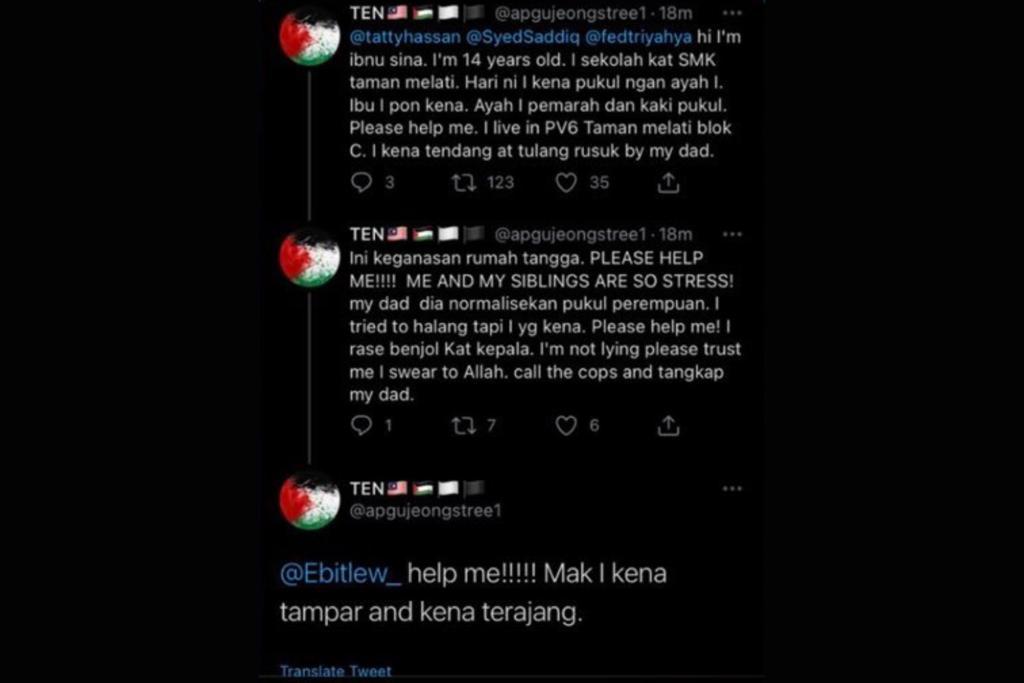Open TEN's profile picture on the main tweet
The image size is (1024, 683).
309,499
